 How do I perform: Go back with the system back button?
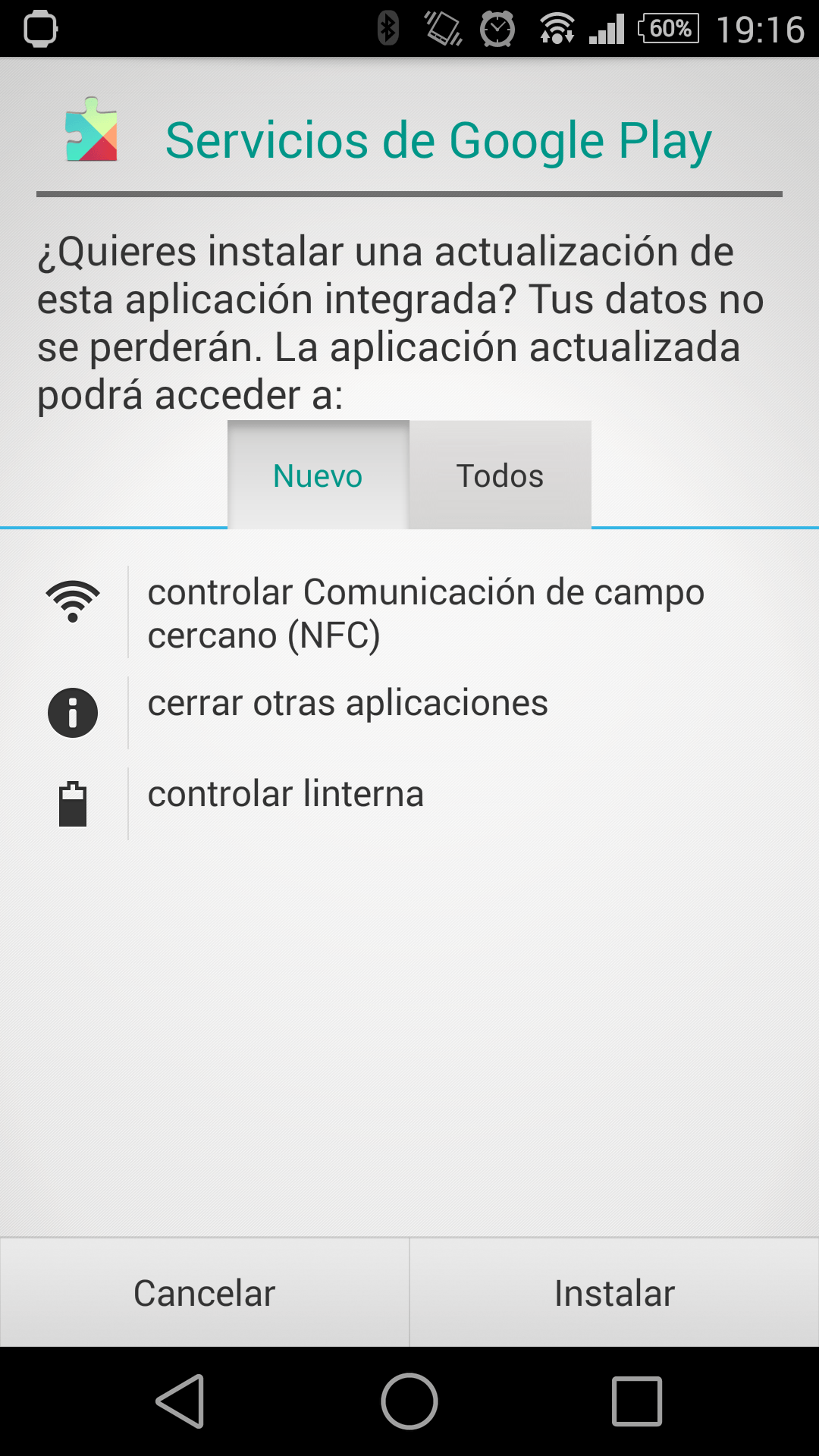point(181,1401)
